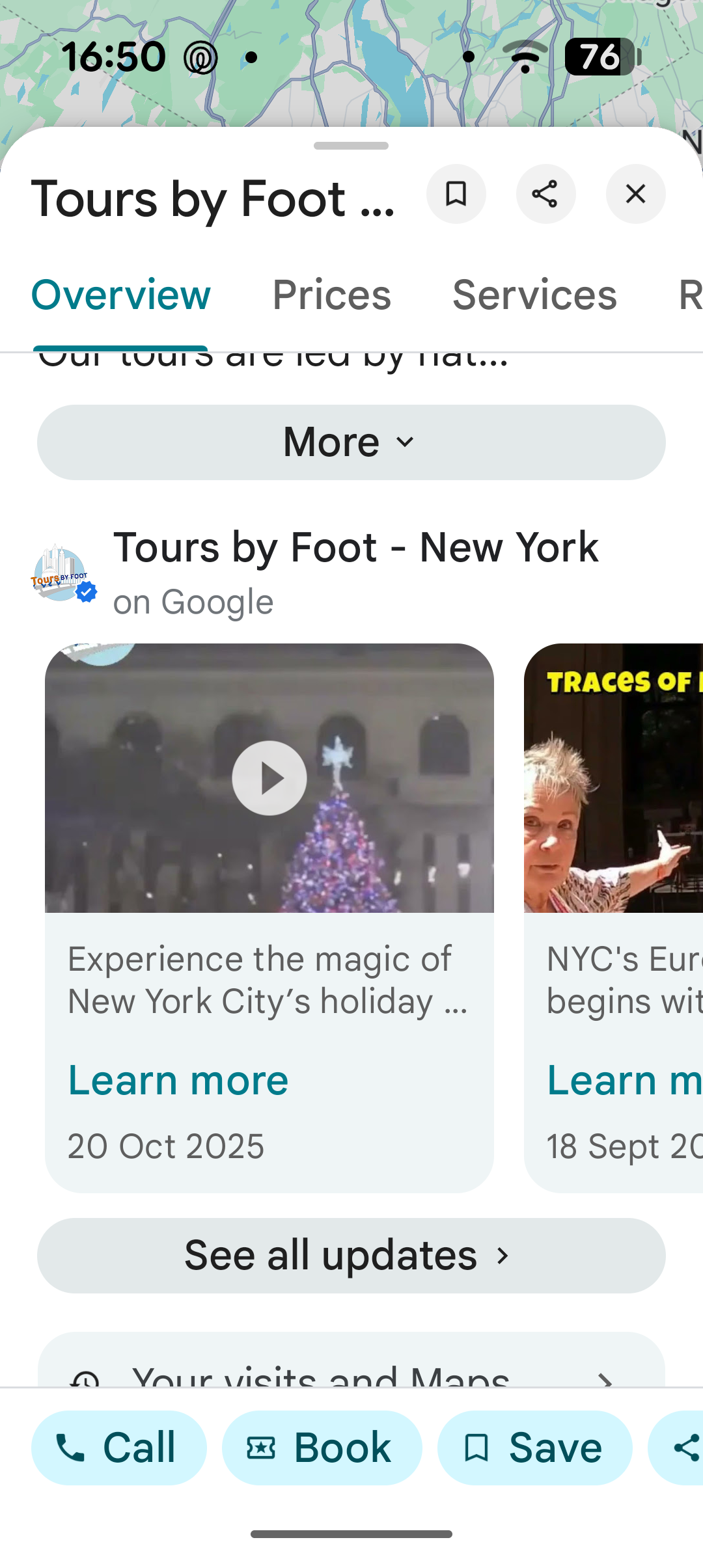Close the Tours by Foot panel

tap(635, 194)
